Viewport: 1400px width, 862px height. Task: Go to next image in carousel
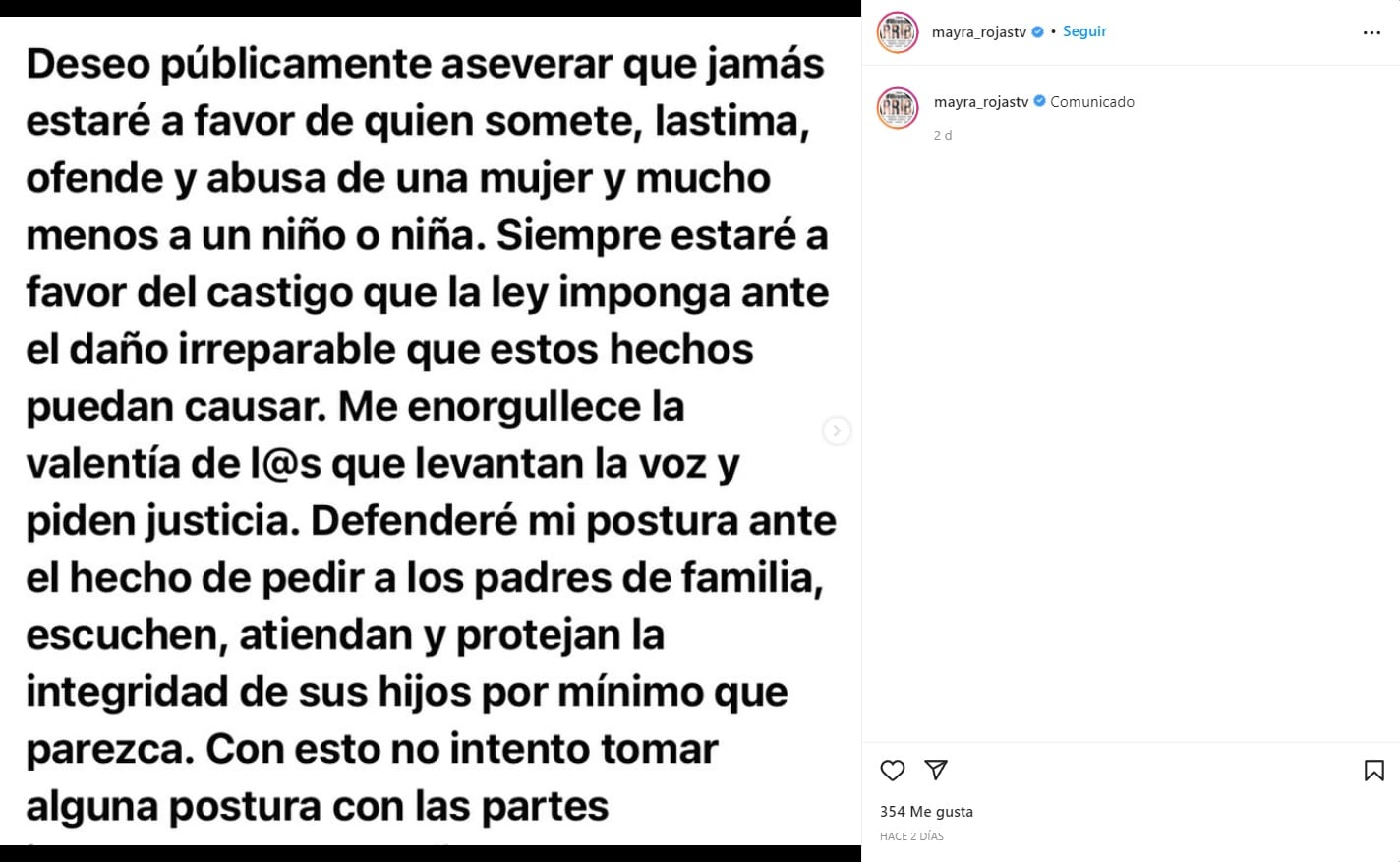[x=836, y=431]
